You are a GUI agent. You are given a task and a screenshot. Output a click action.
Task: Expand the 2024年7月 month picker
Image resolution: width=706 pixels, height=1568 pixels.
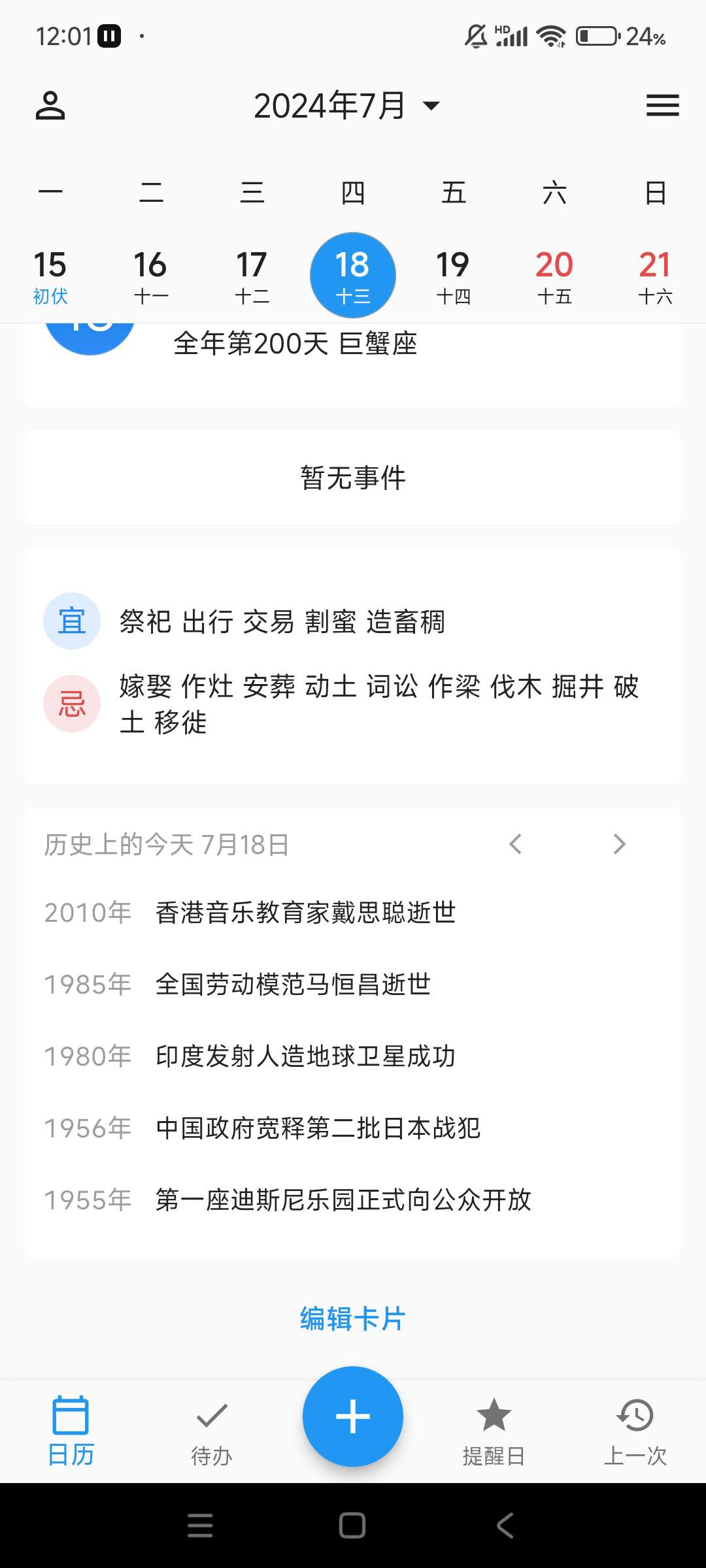[346, 106]
